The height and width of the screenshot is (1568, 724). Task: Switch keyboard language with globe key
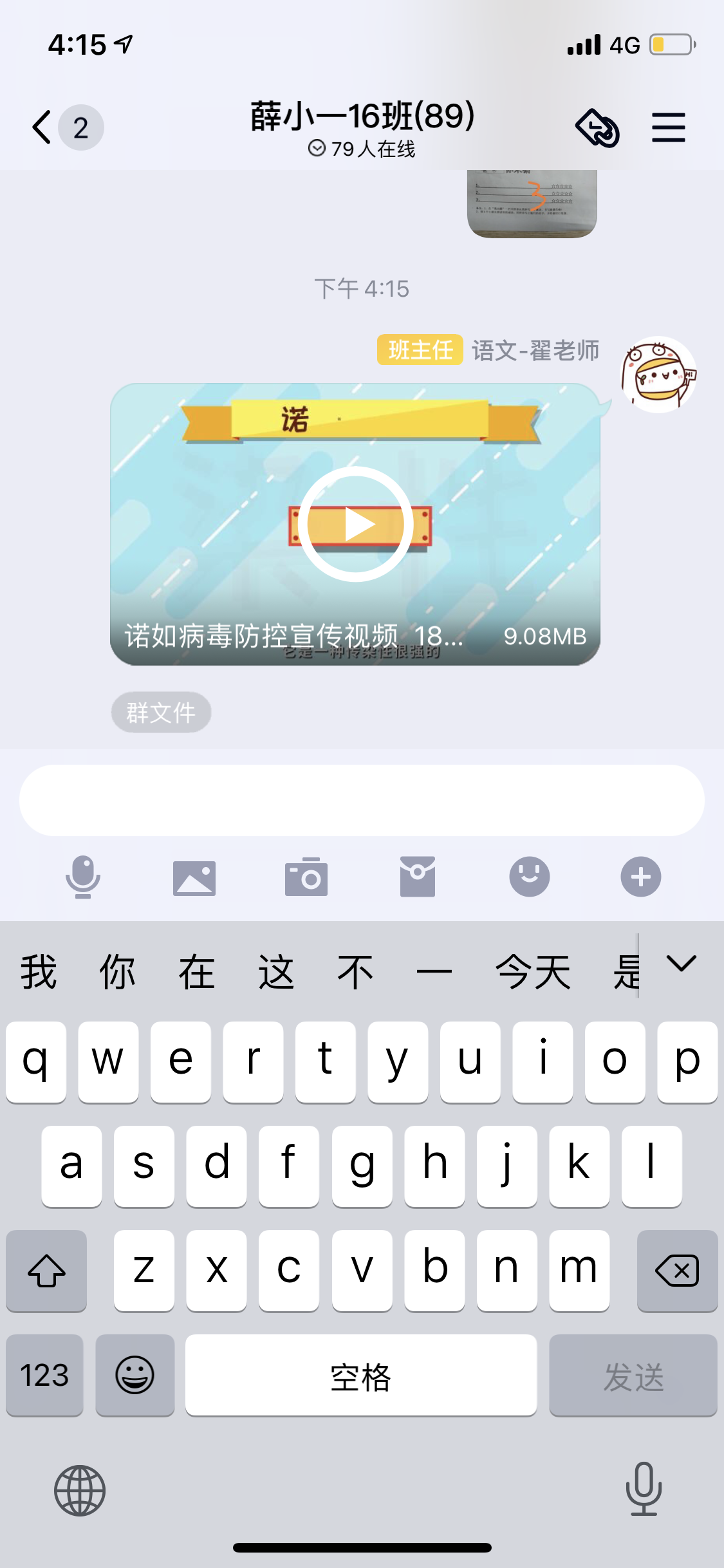point(80,1491)
